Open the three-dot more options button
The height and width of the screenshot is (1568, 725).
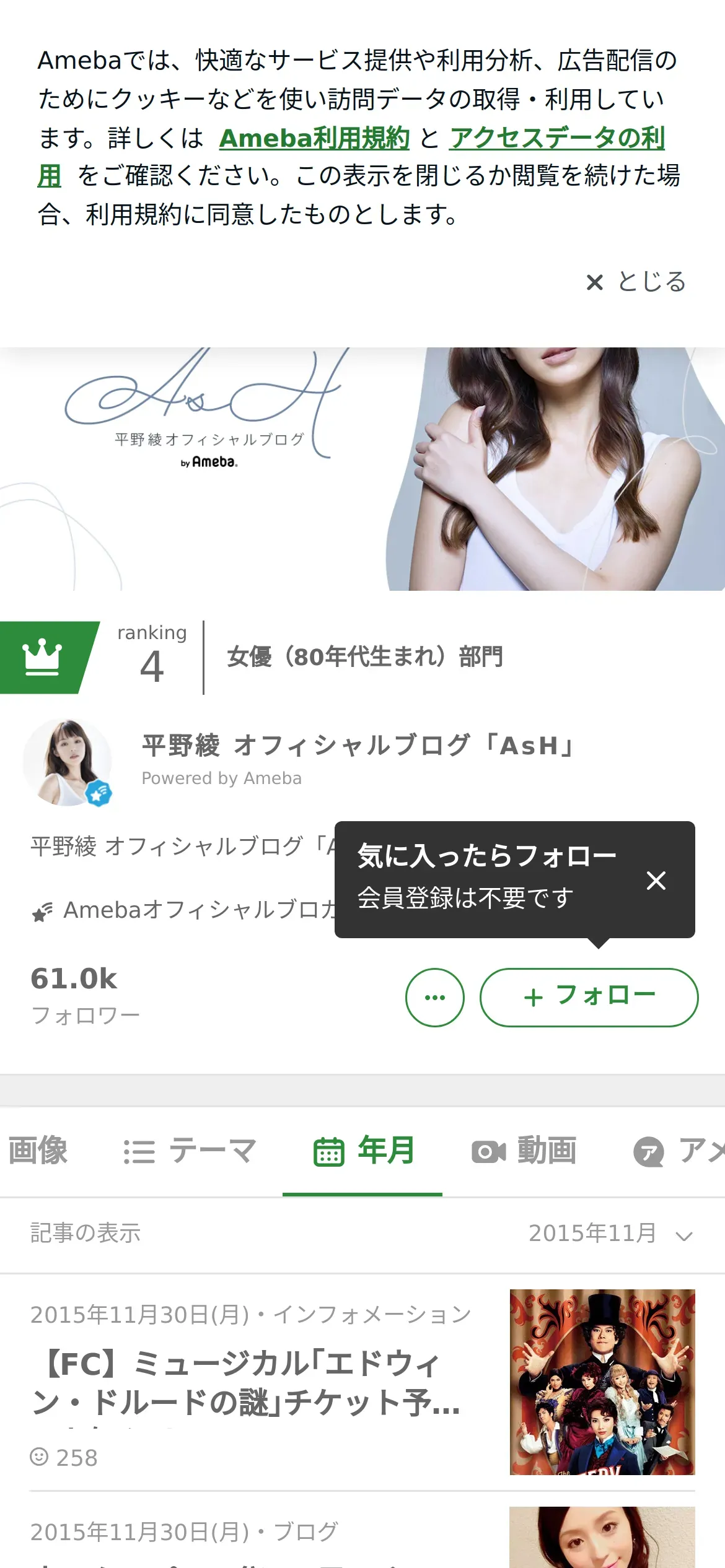[434, 997]
